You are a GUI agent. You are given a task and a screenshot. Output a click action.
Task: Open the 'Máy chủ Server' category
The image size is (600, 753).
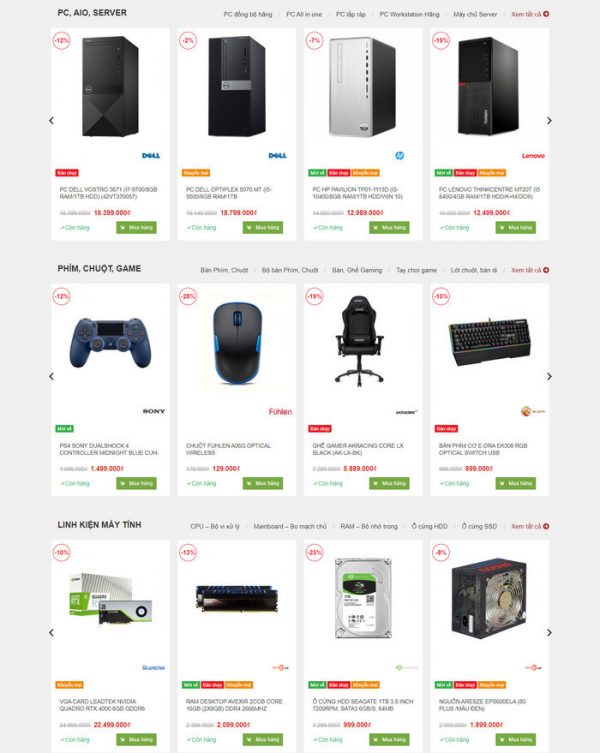474,15
